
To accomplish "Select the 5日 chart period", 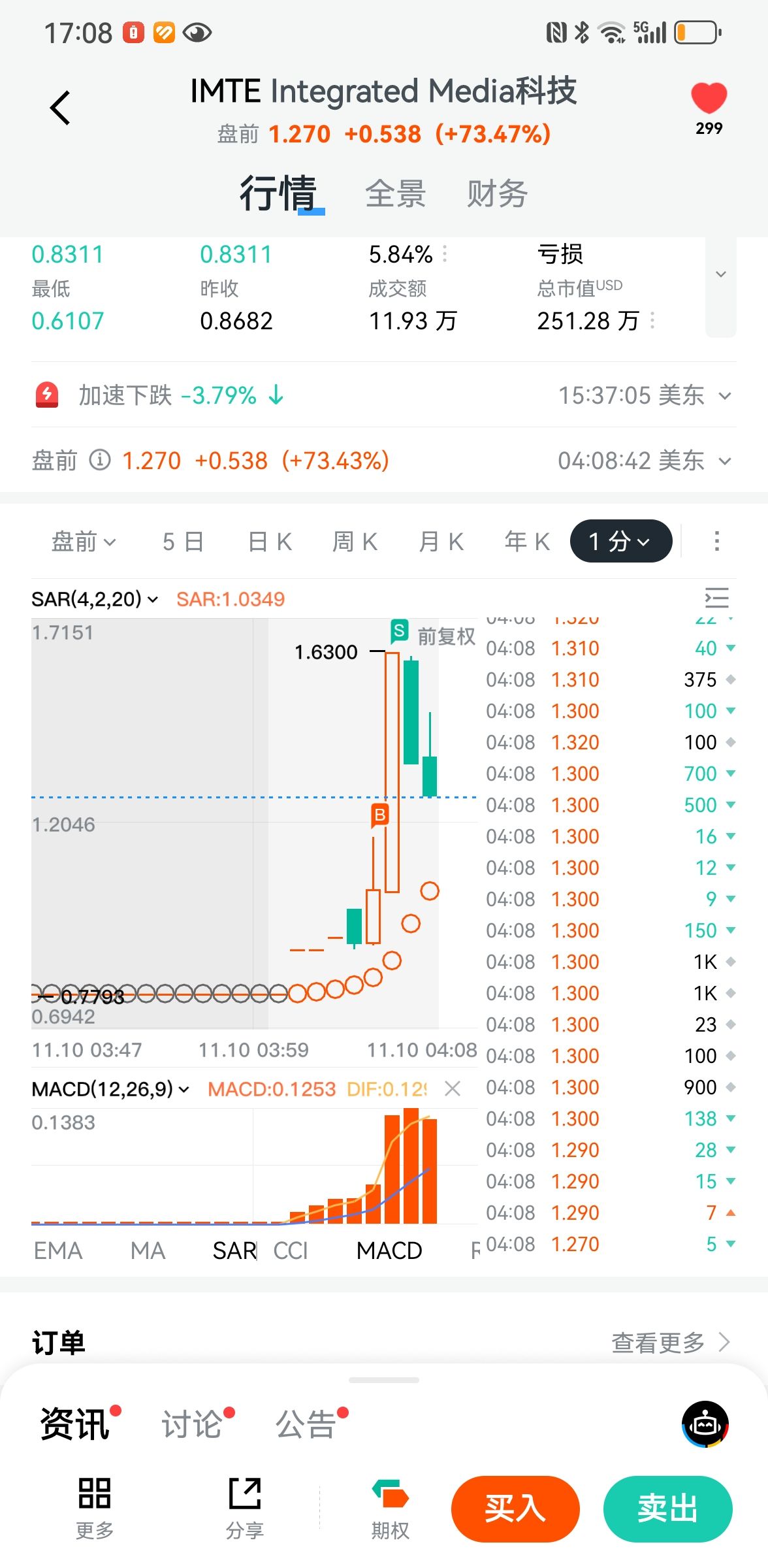I will (x=183, y=542).
